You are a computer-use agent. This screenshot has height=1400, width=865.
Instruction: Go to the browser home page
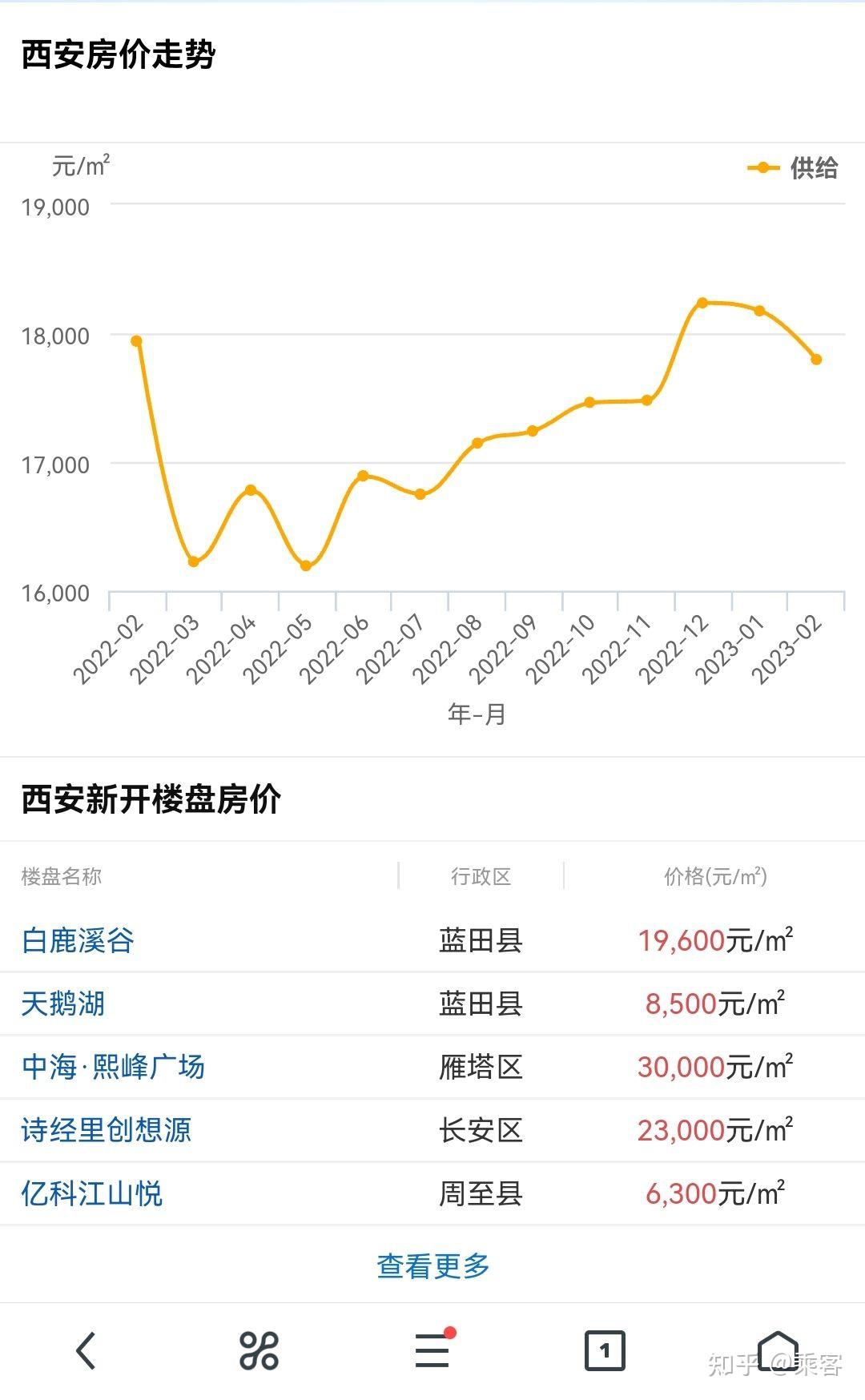(x=778, y=1350)
